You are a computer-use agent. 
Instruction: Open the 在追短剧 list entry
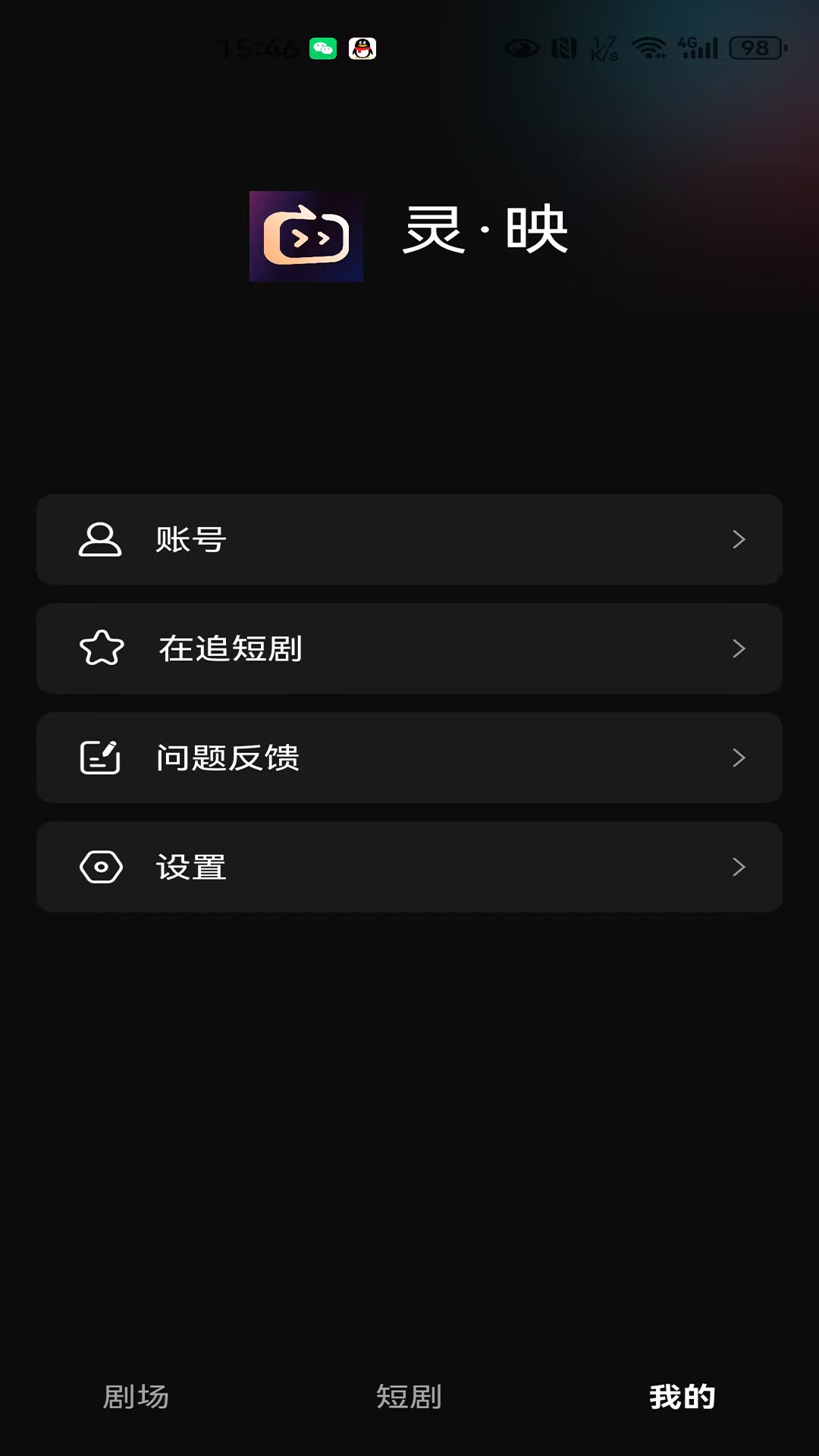(409, 649)
